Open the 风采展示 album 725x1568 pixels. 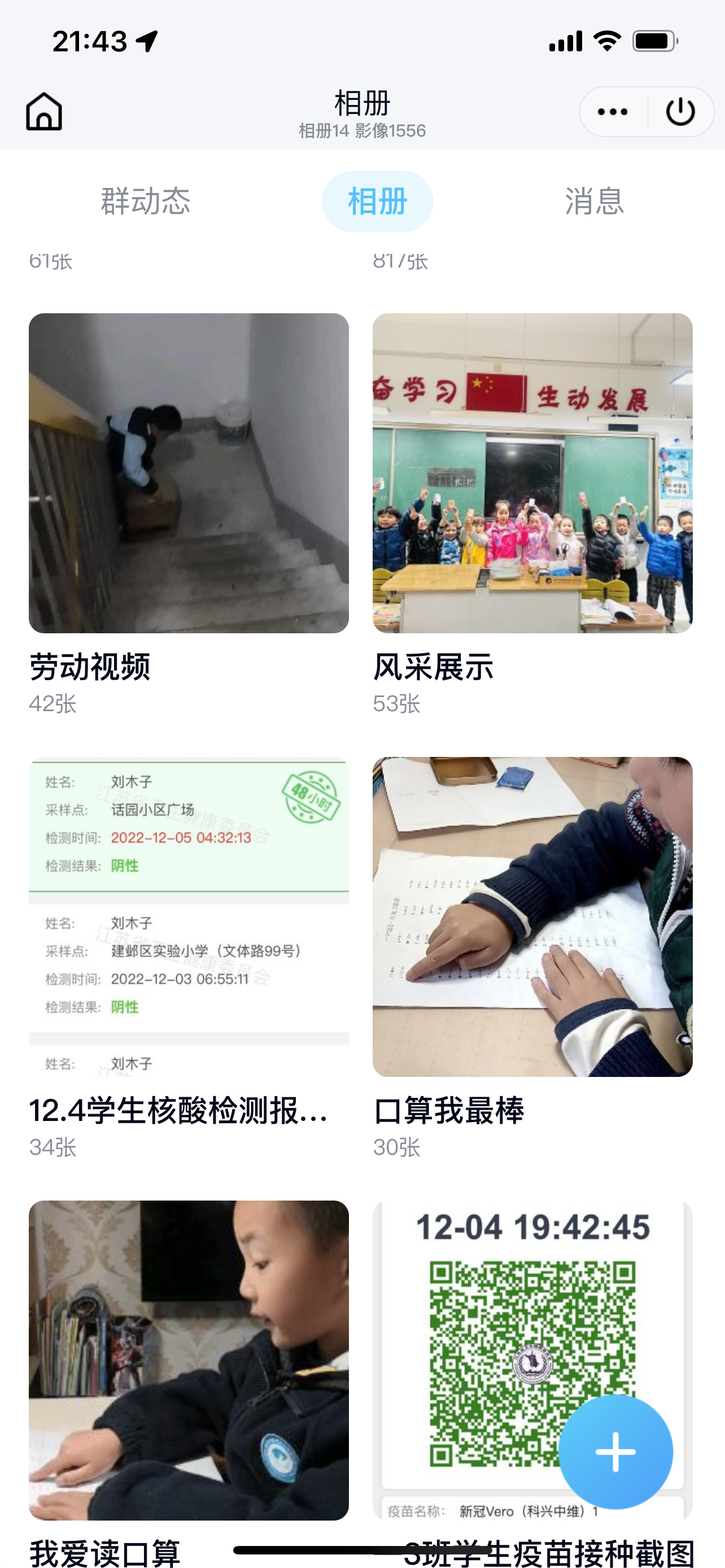(x=532, y=473)
